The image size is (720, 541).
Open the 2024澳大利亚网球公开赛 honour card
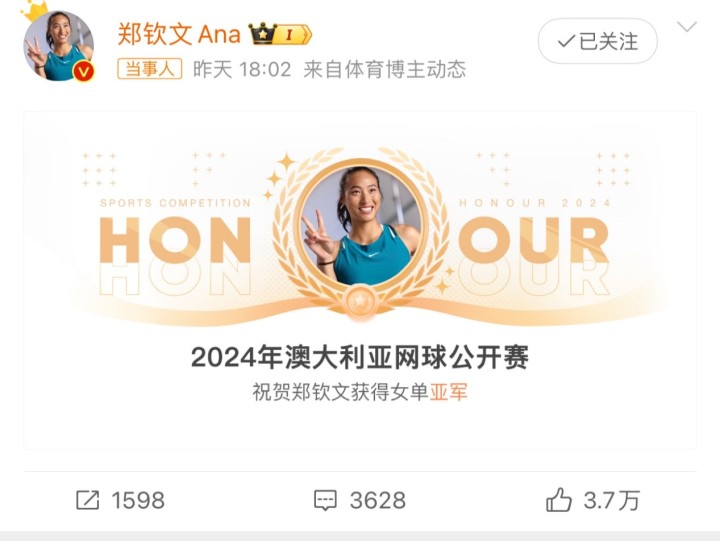pyautogui.click(x=360, y=280)
